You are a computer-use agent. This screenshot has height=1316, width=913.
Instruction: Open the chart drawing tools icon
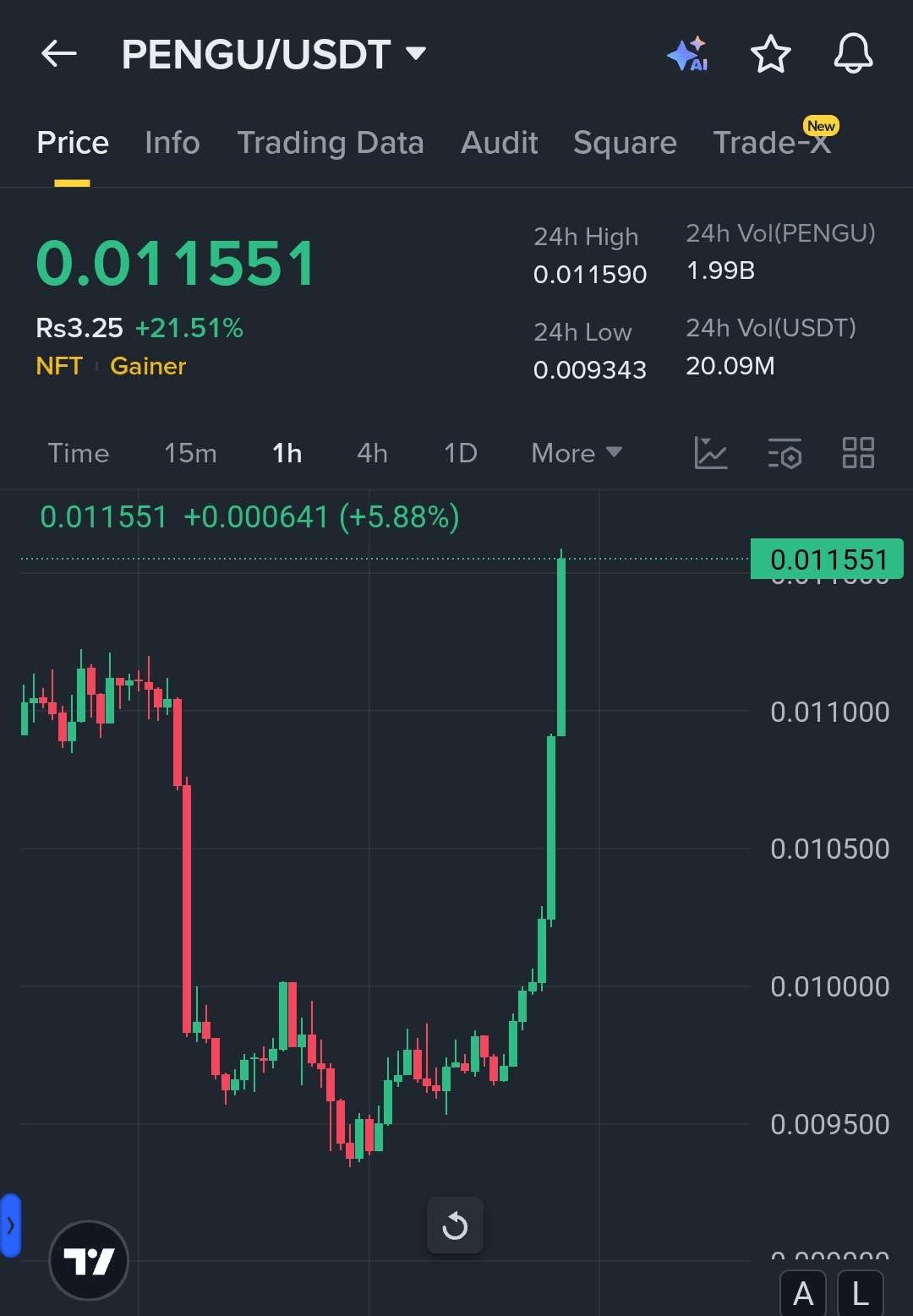(710, 453)
